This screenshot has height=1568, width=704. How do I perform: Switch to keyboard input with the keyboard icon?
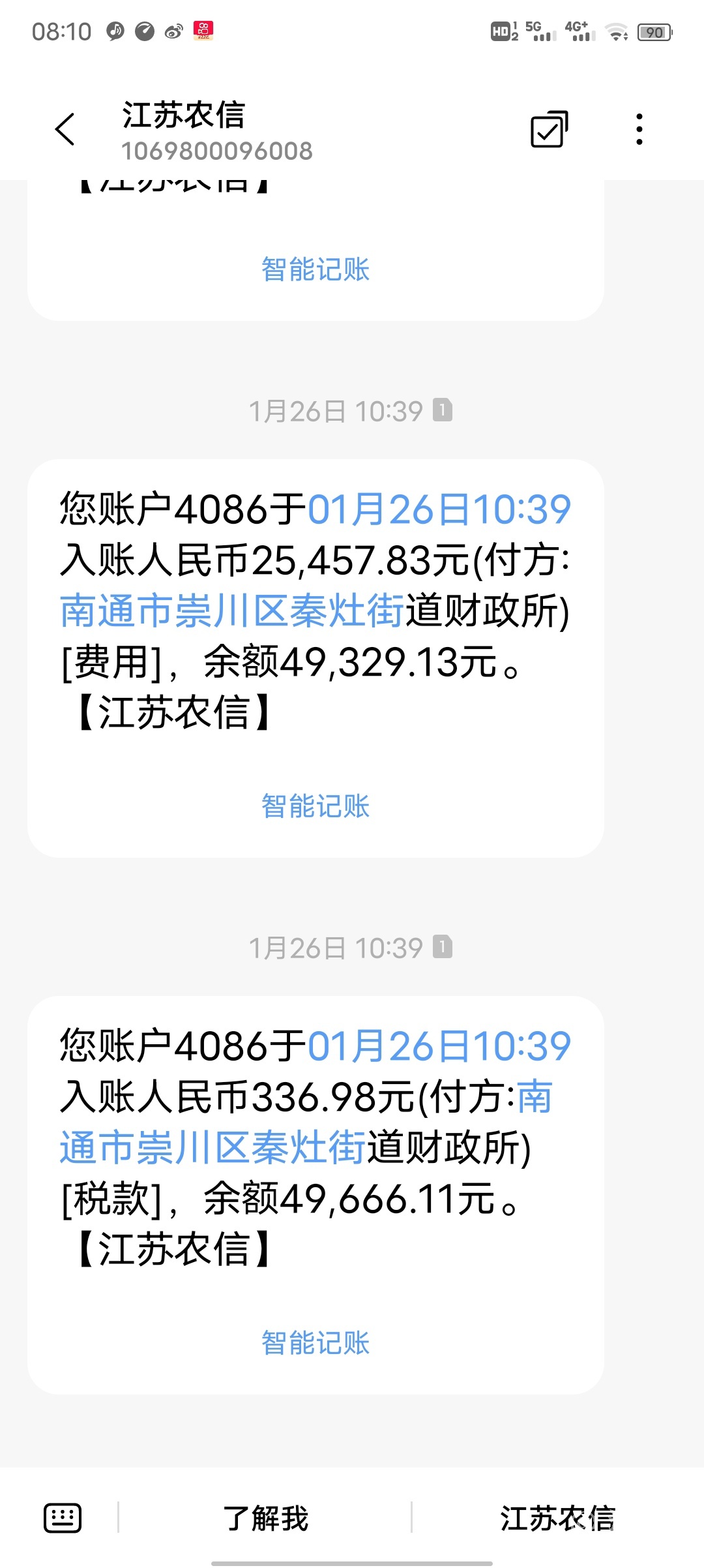(x=63, y=1518)
